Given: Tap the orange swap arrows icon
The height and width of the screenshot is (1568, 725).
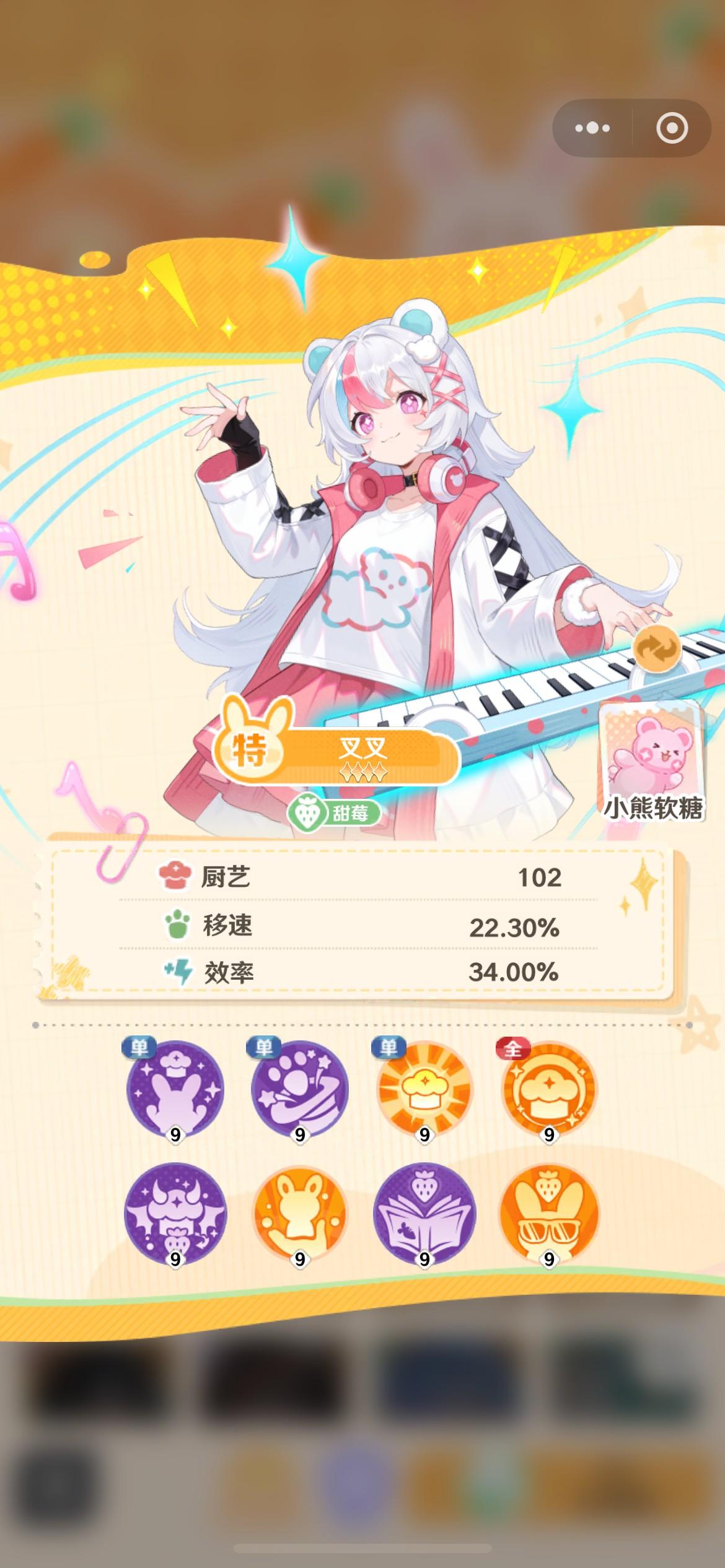Looking at the screenshot, I should click(x=657, y=648).
